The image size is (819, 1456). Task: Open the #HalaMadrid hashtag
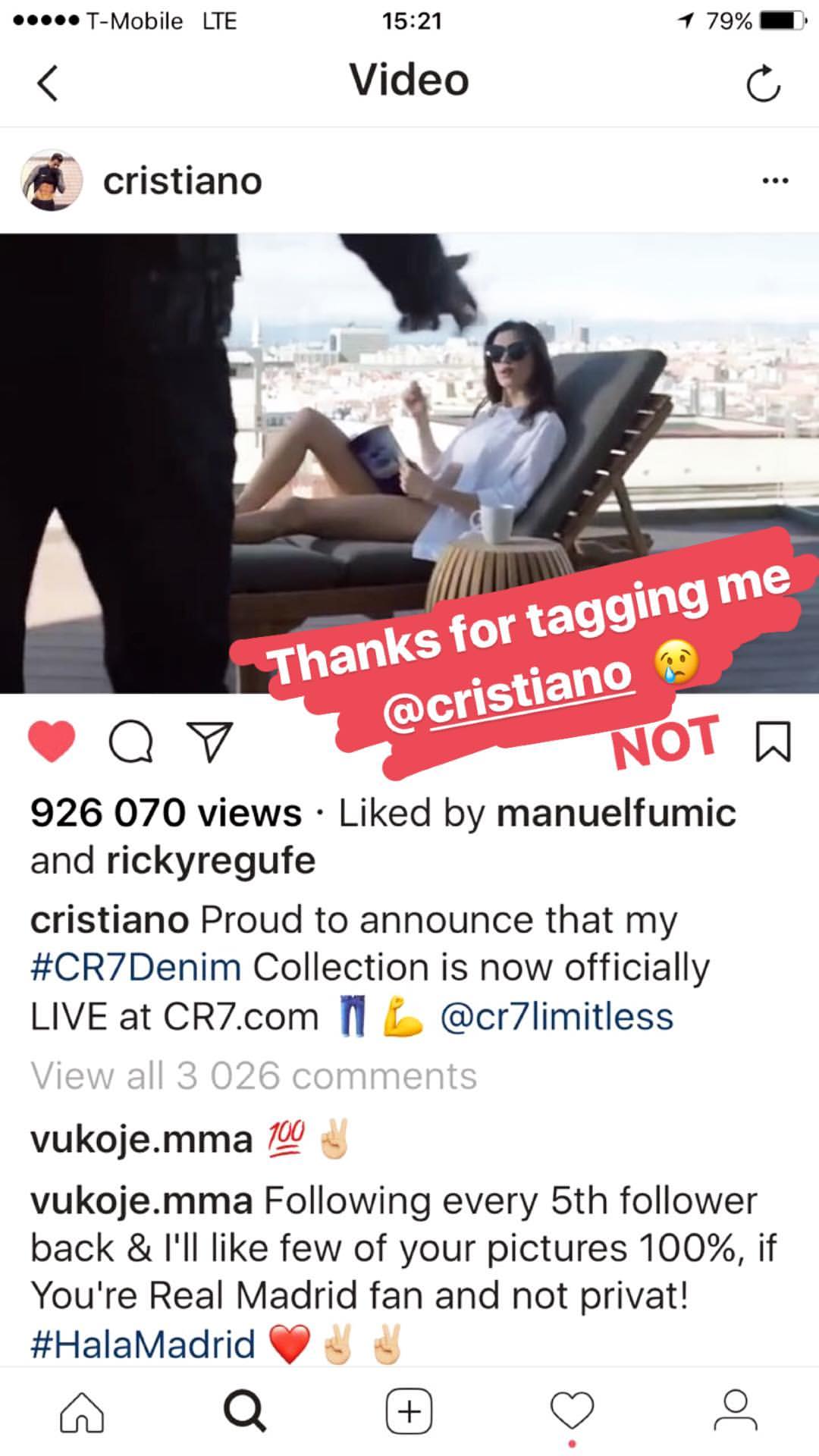[143, 1344]
